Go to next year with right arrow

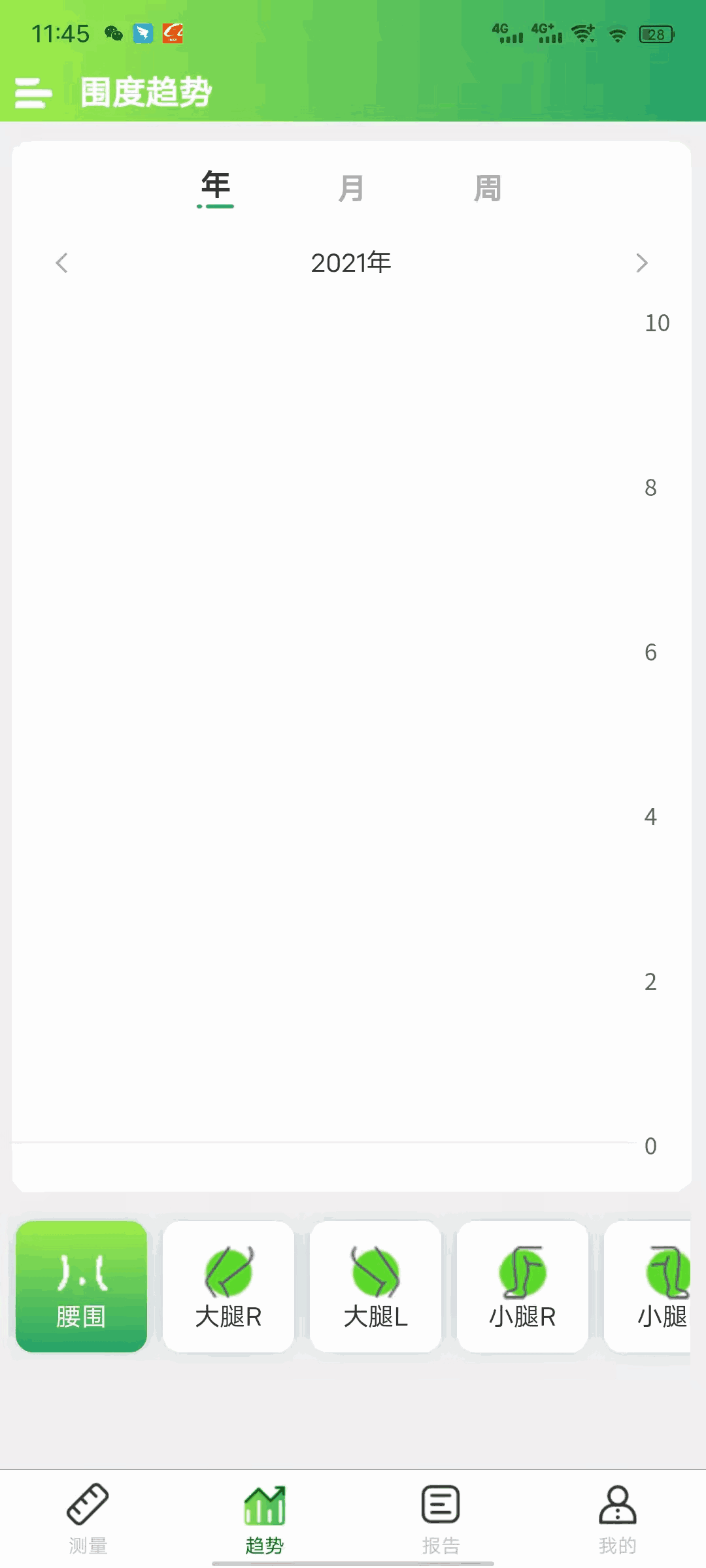click(x=642, y=263)
